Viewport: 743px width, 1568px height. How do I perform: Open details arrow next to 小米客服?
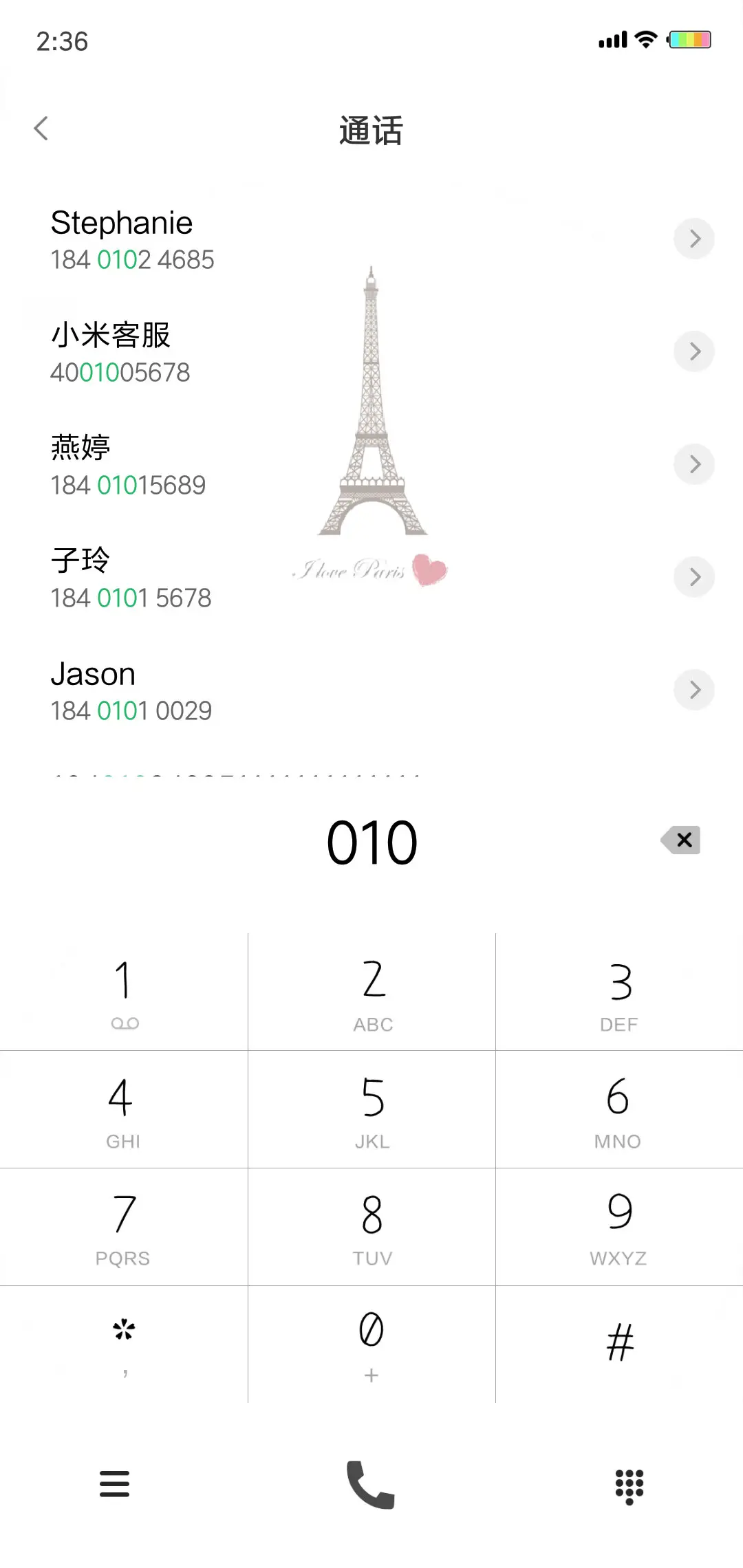point(694,351)
